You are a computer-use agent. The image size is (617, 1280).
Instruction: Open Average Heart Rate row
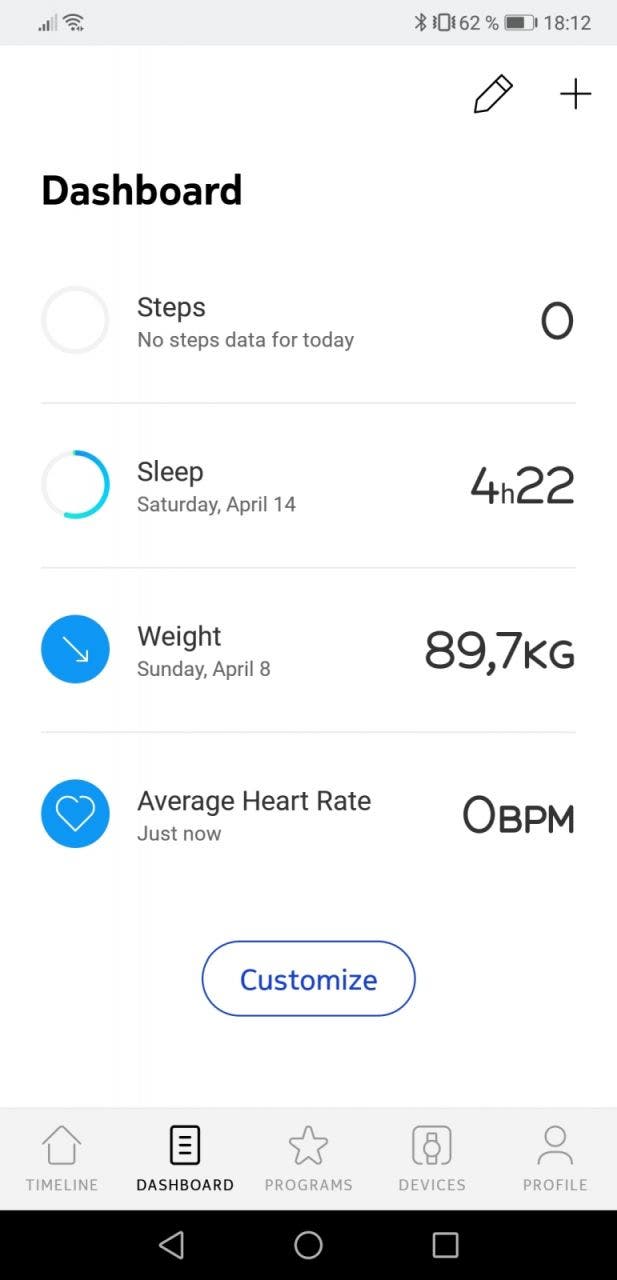[308, 815]
